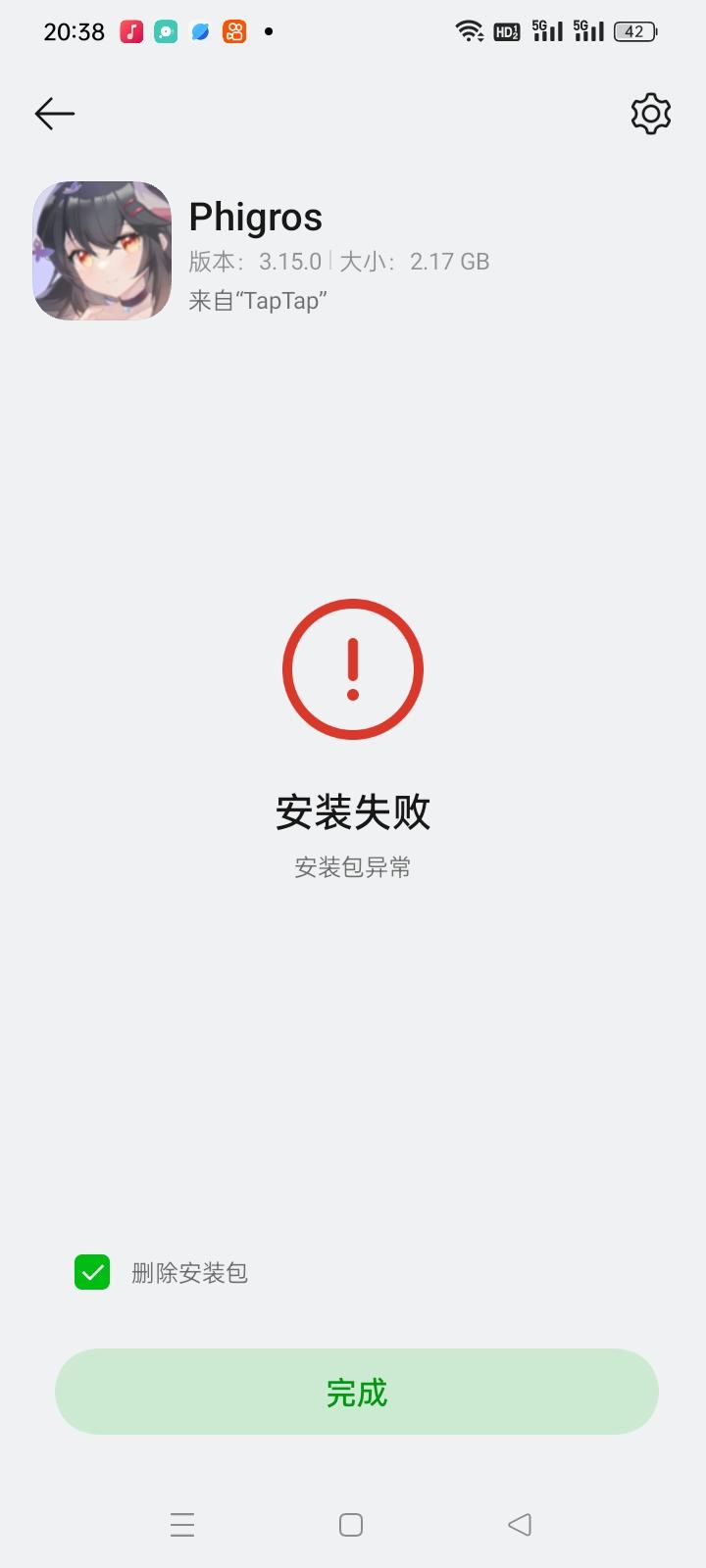Tap the Phigros app icon
The width and height of the screenshot is (706, 1568).
(x=101, y=251)
